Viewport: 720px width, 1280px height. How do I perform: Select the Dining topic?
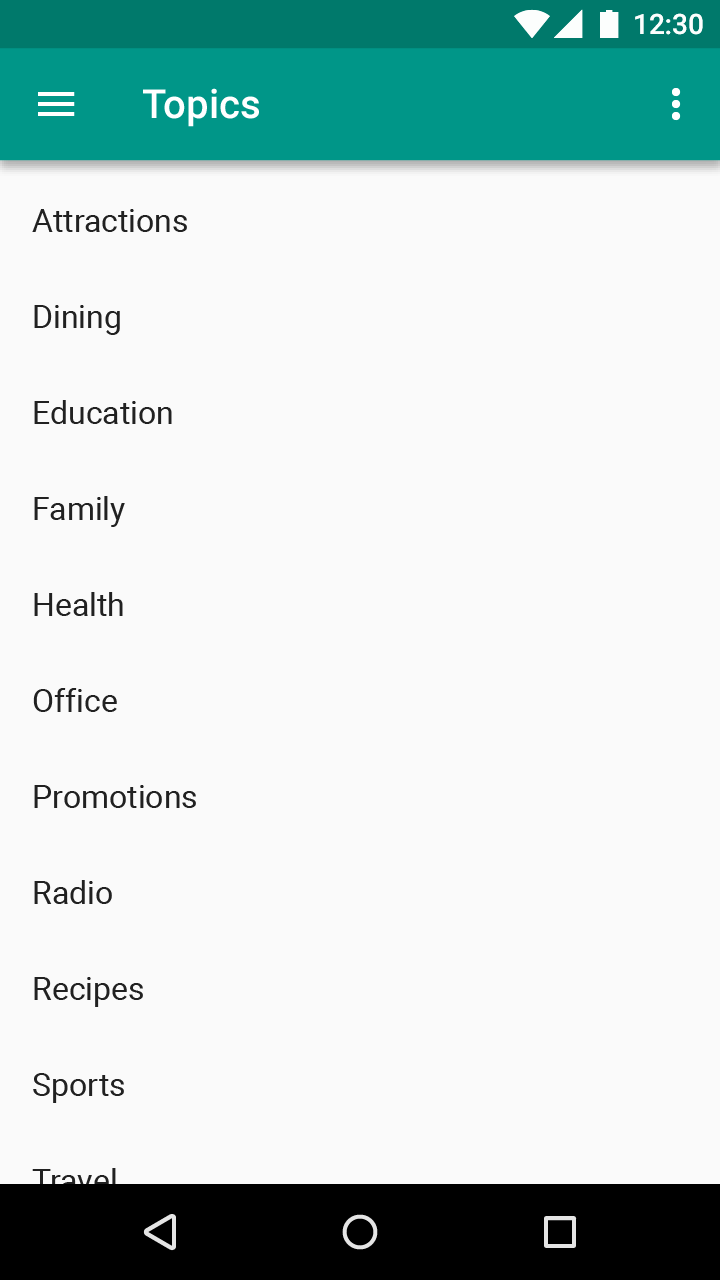360,317
